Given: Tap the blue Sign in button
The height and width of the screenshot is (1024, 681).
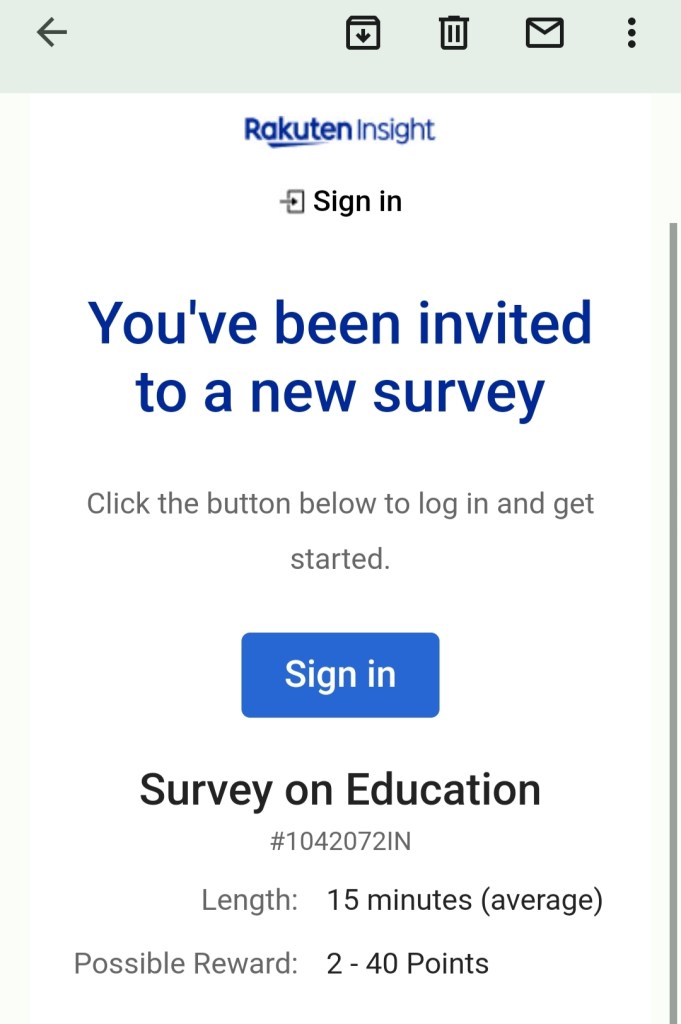Looking at the screenshot, I should (340, 674).
